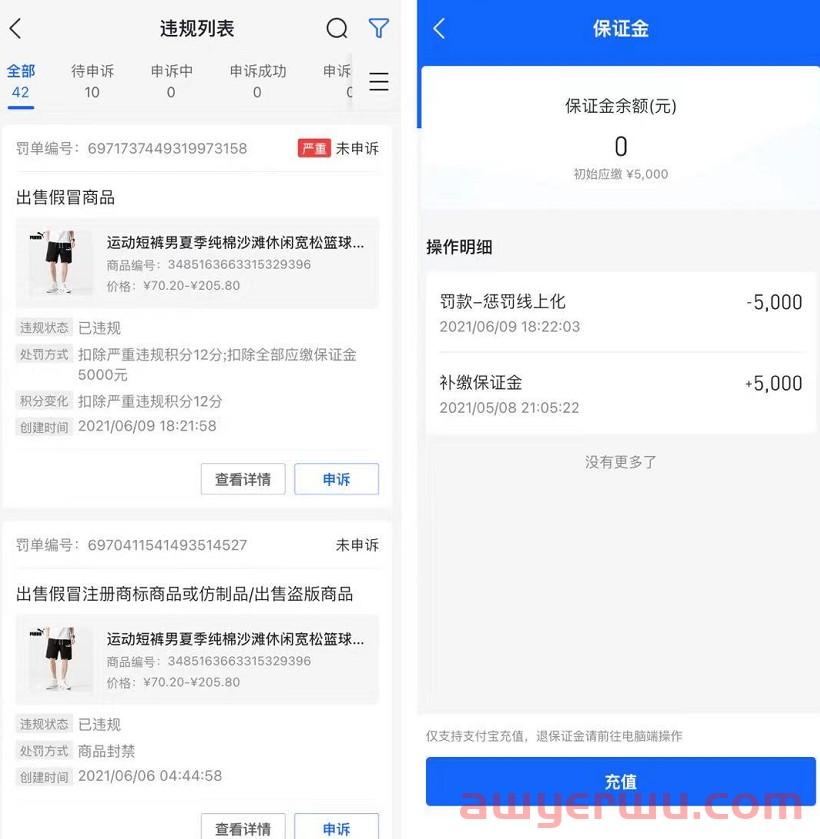Switch to the 申诉成功 tab
This screenshot has width=820, height=839.
pyautogui.click(x=257, y=81)
